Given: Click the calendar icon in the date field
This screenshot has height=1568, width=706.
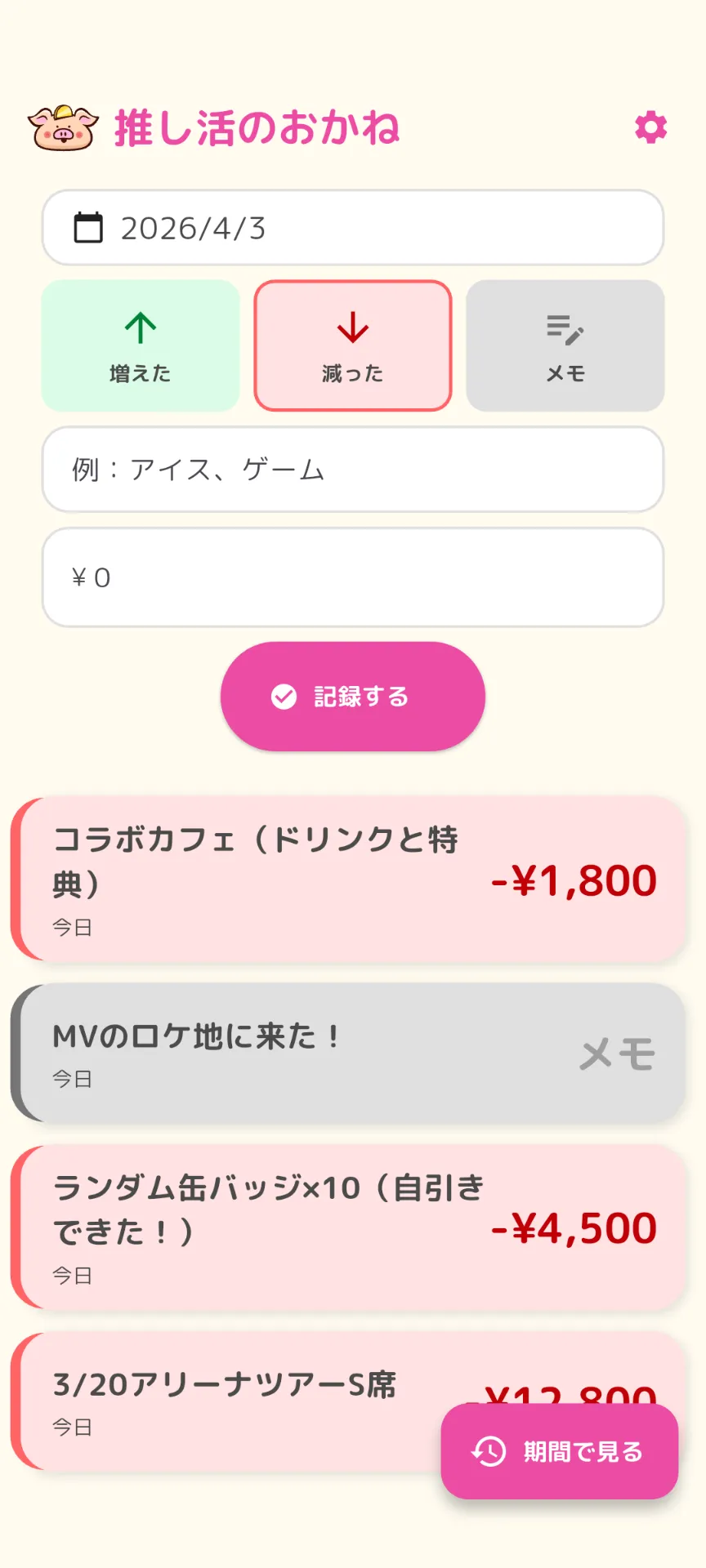Looking at the screenshot, I should pyautogui.click(x=90, y=228).
